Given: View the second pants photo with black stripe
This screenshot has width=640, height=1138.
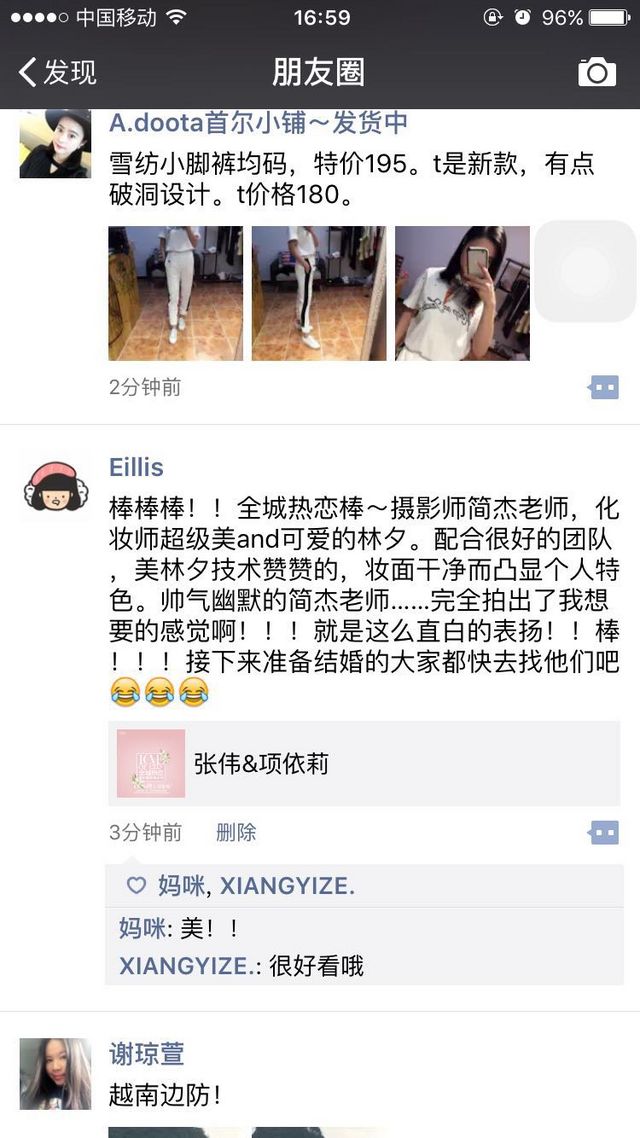Looking at the screenshot, I should [319, 293].
